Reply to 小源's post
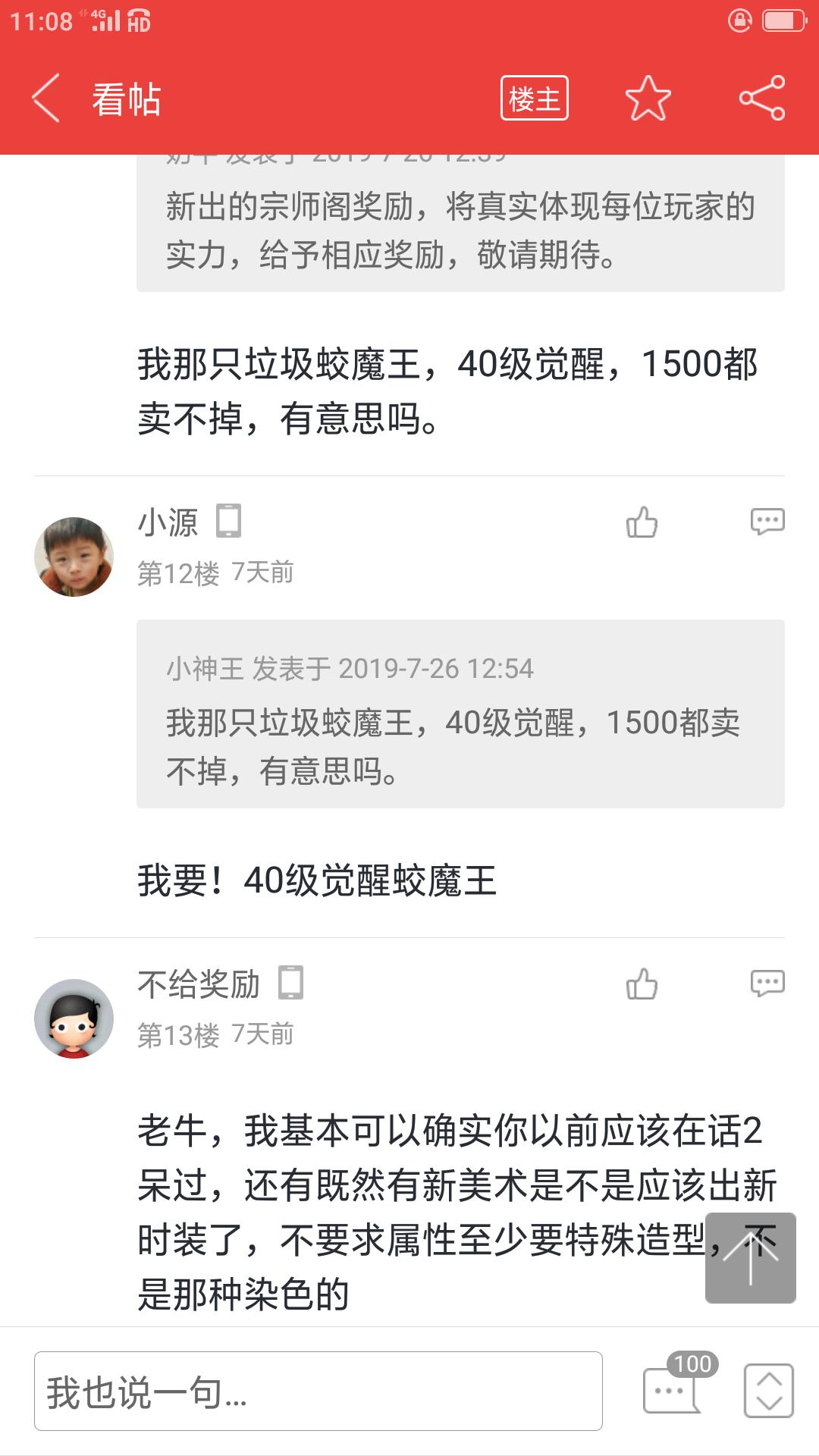 (767, 522)
